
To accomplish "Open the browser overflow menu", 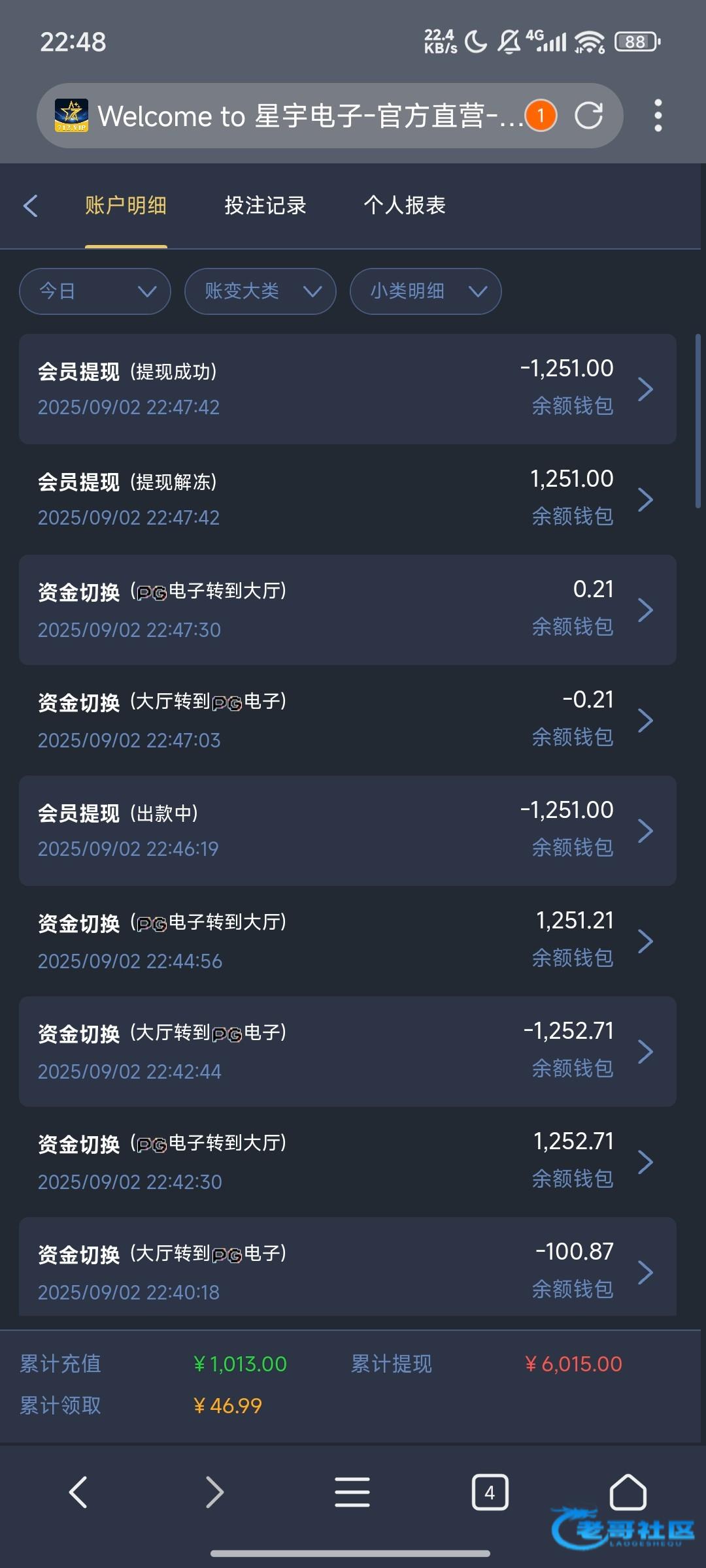I will point(658,116).
